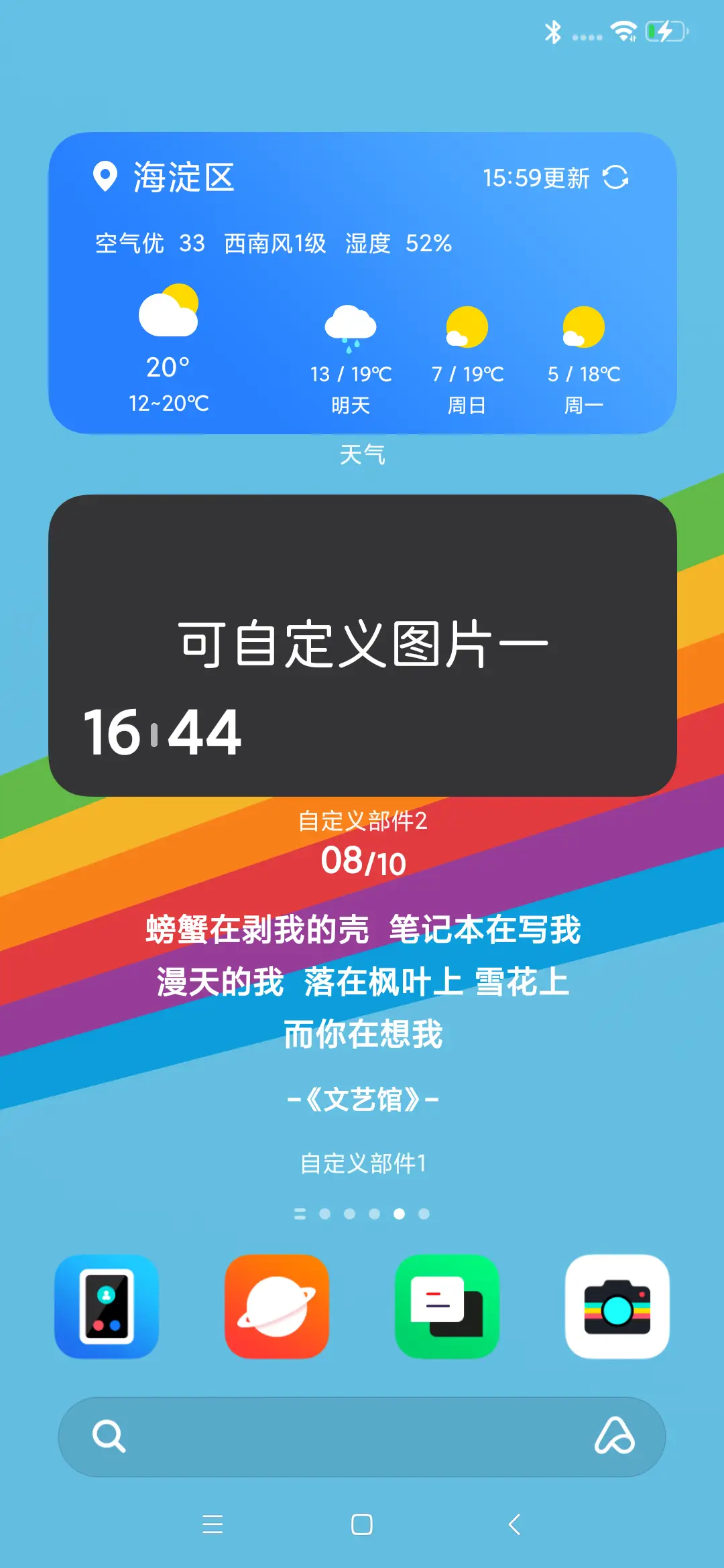Refresh the weather widget
The image size is (724, 1568).
(617, 178)
